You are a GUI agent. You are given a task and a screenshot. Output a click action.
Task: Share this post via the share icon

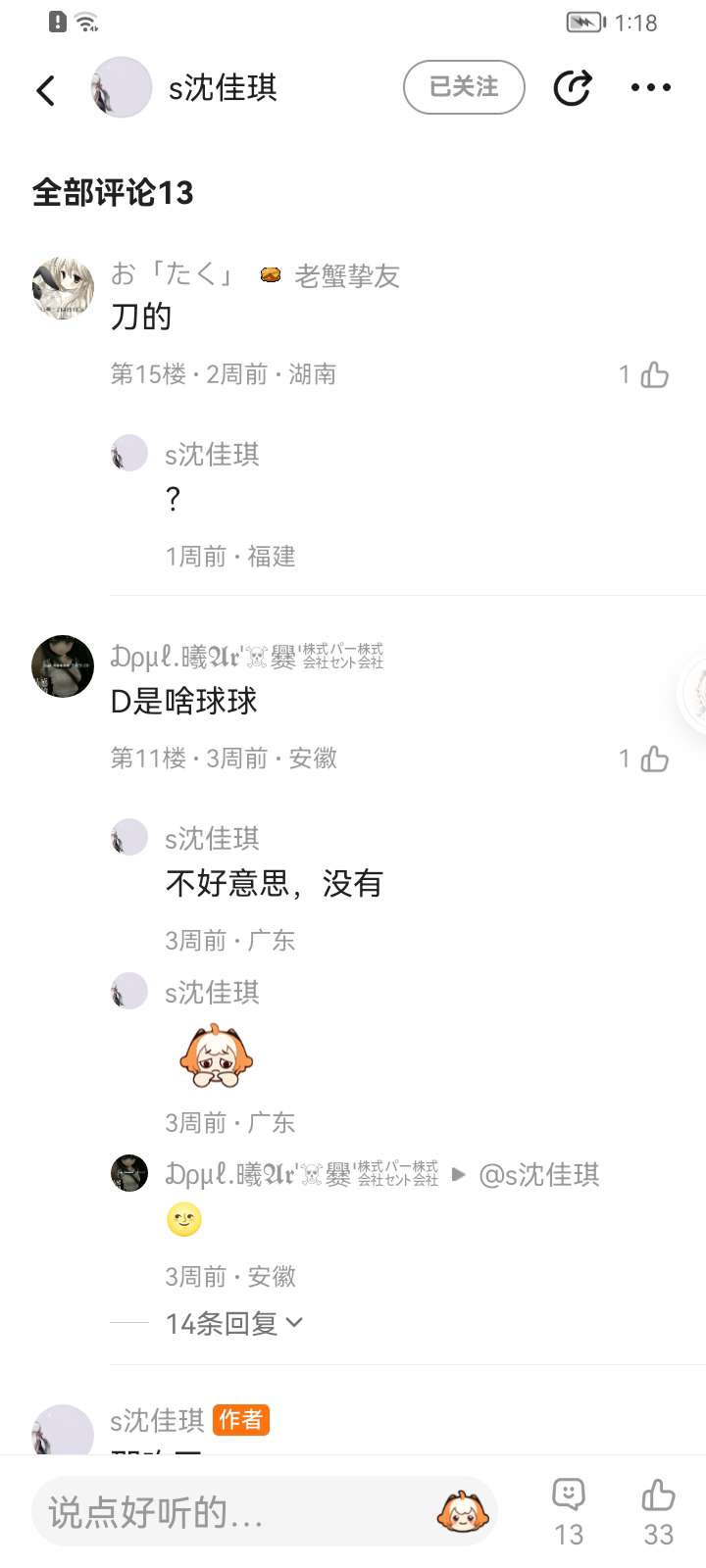(573, 87)
